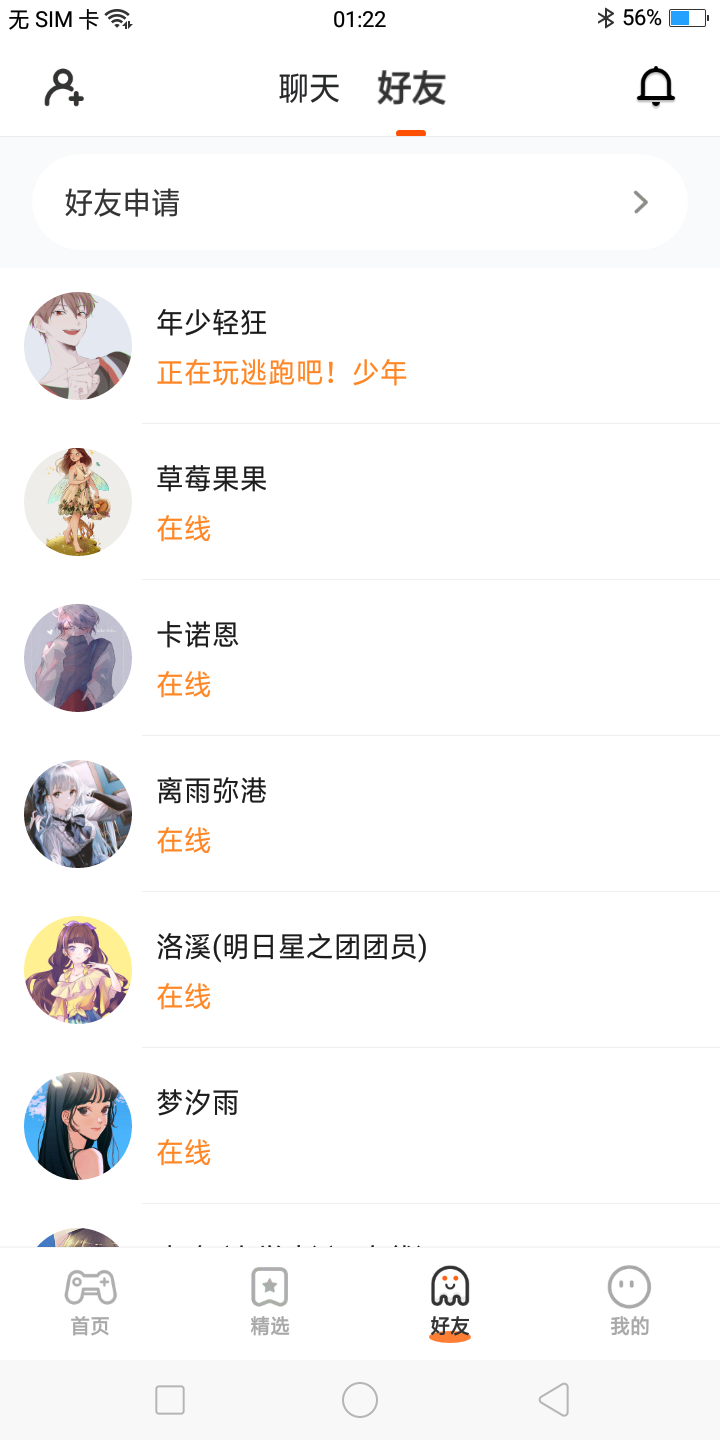Tap the system back button

point(554,1400)
